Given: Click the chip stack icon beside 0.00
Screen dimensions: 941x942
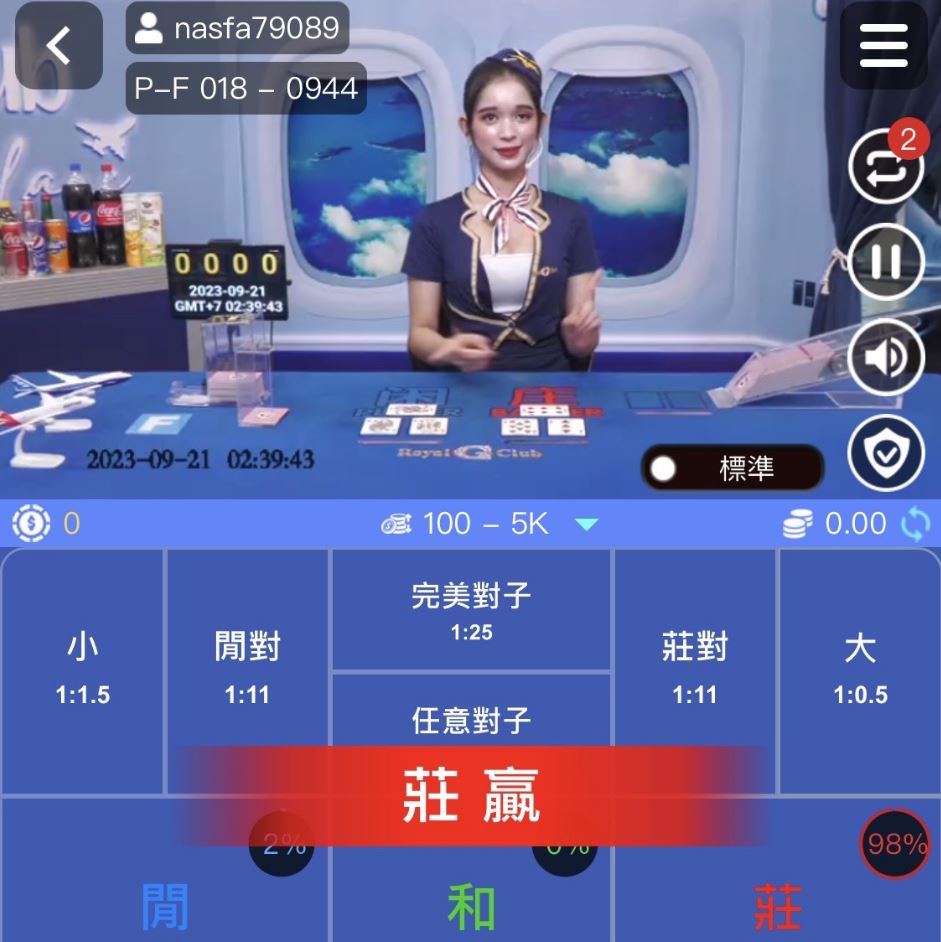Looking at the screenshot, I should pyautogui.click(x=795, y=523).
